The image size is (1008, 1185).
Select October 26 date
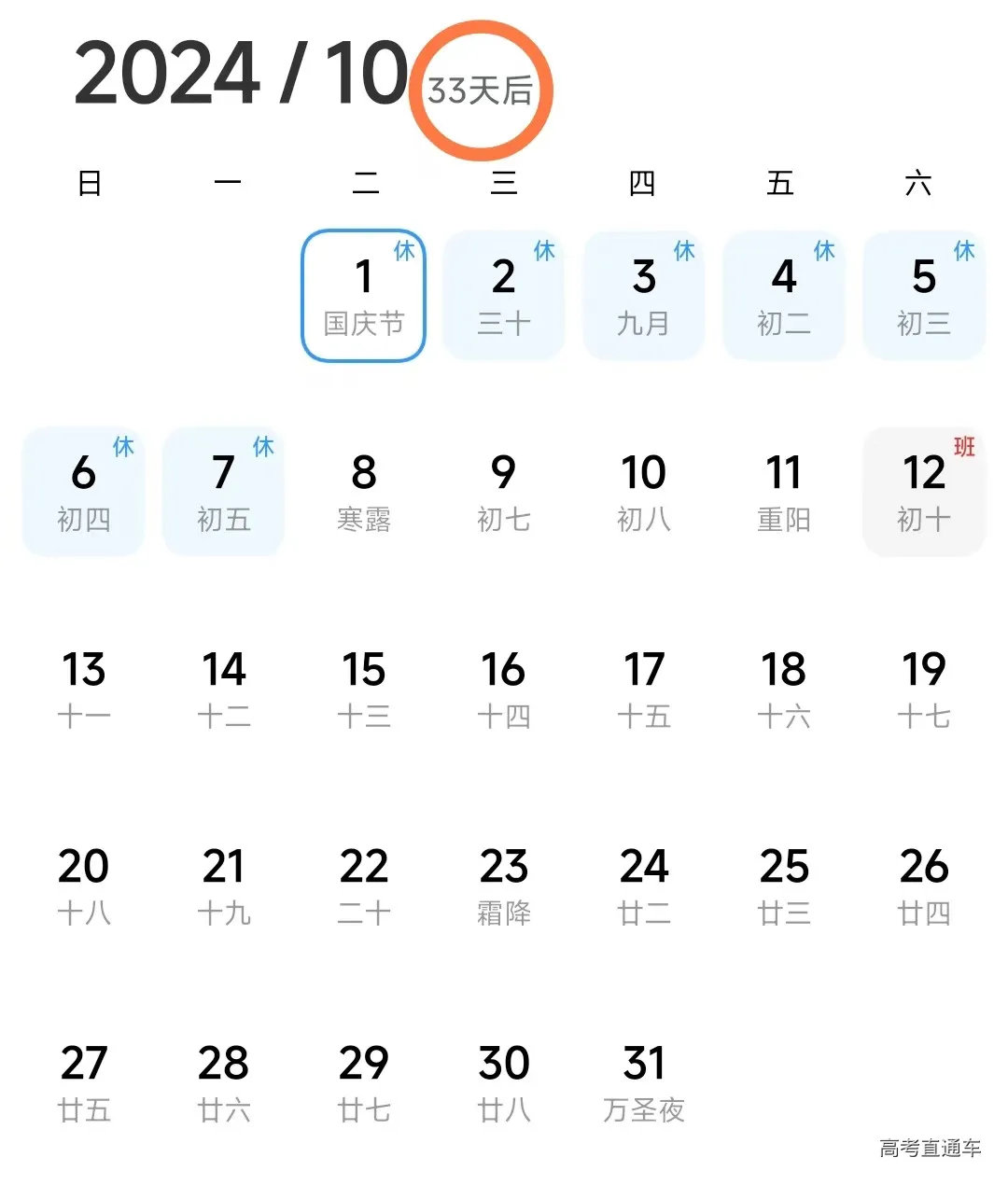(x=923, y=885)
